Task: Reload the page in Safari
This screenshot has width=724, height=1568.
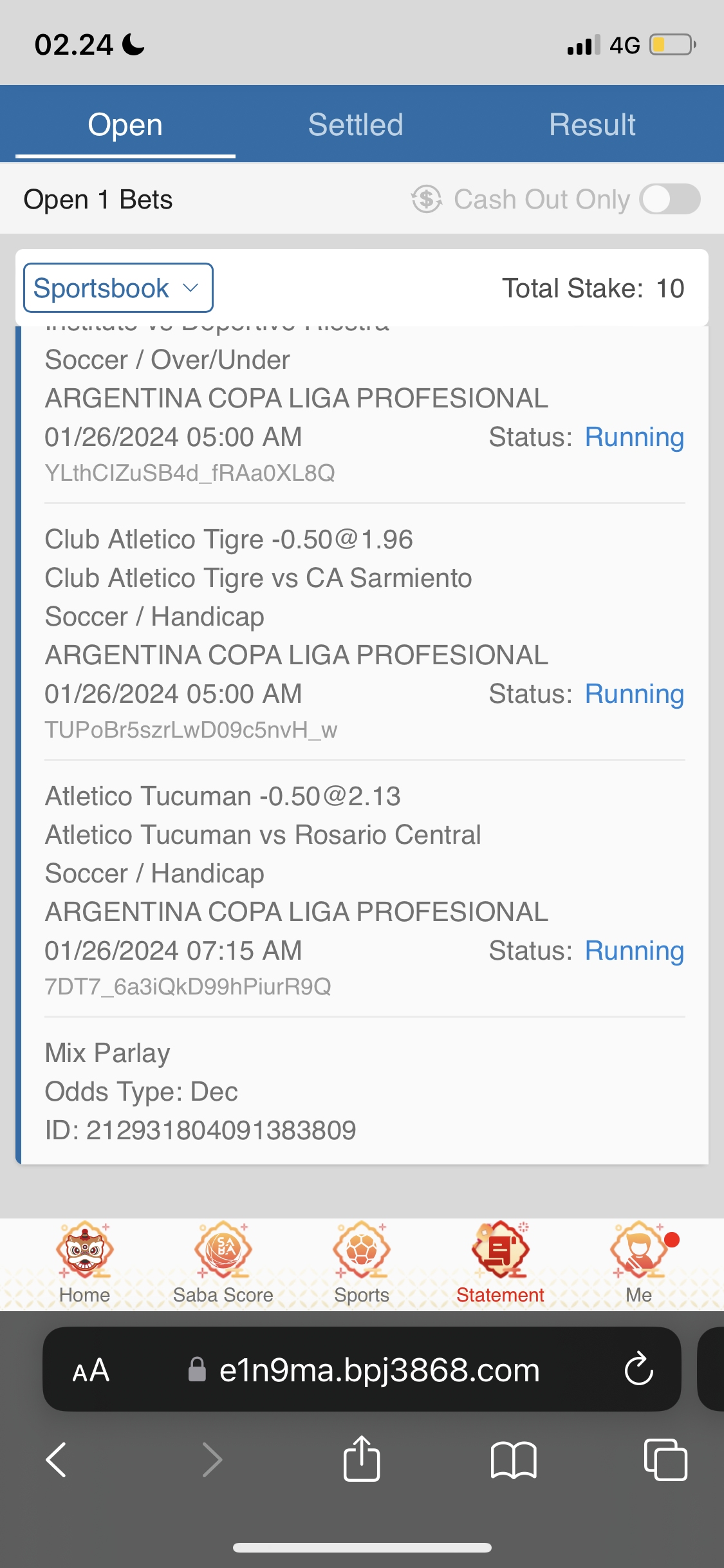Action: 638,1369
